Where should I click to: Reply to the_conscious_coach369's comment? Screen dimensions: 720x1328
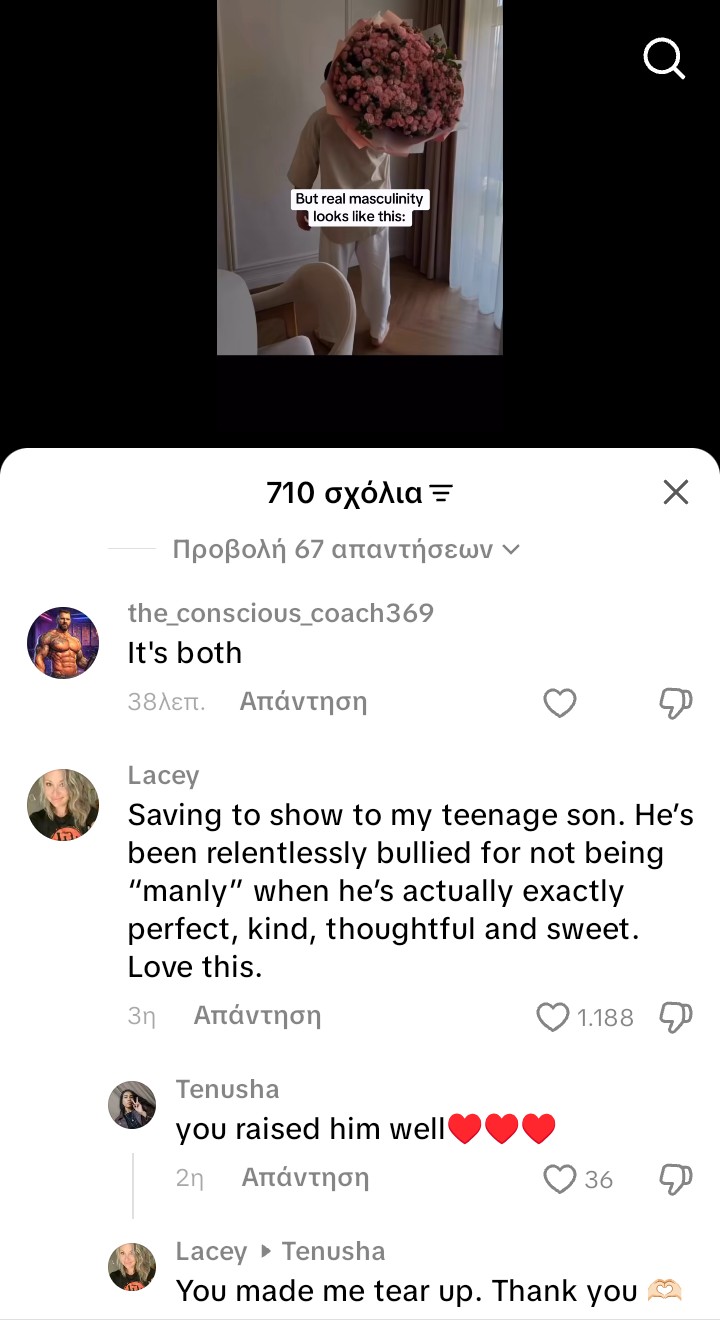tap(303, 702)
